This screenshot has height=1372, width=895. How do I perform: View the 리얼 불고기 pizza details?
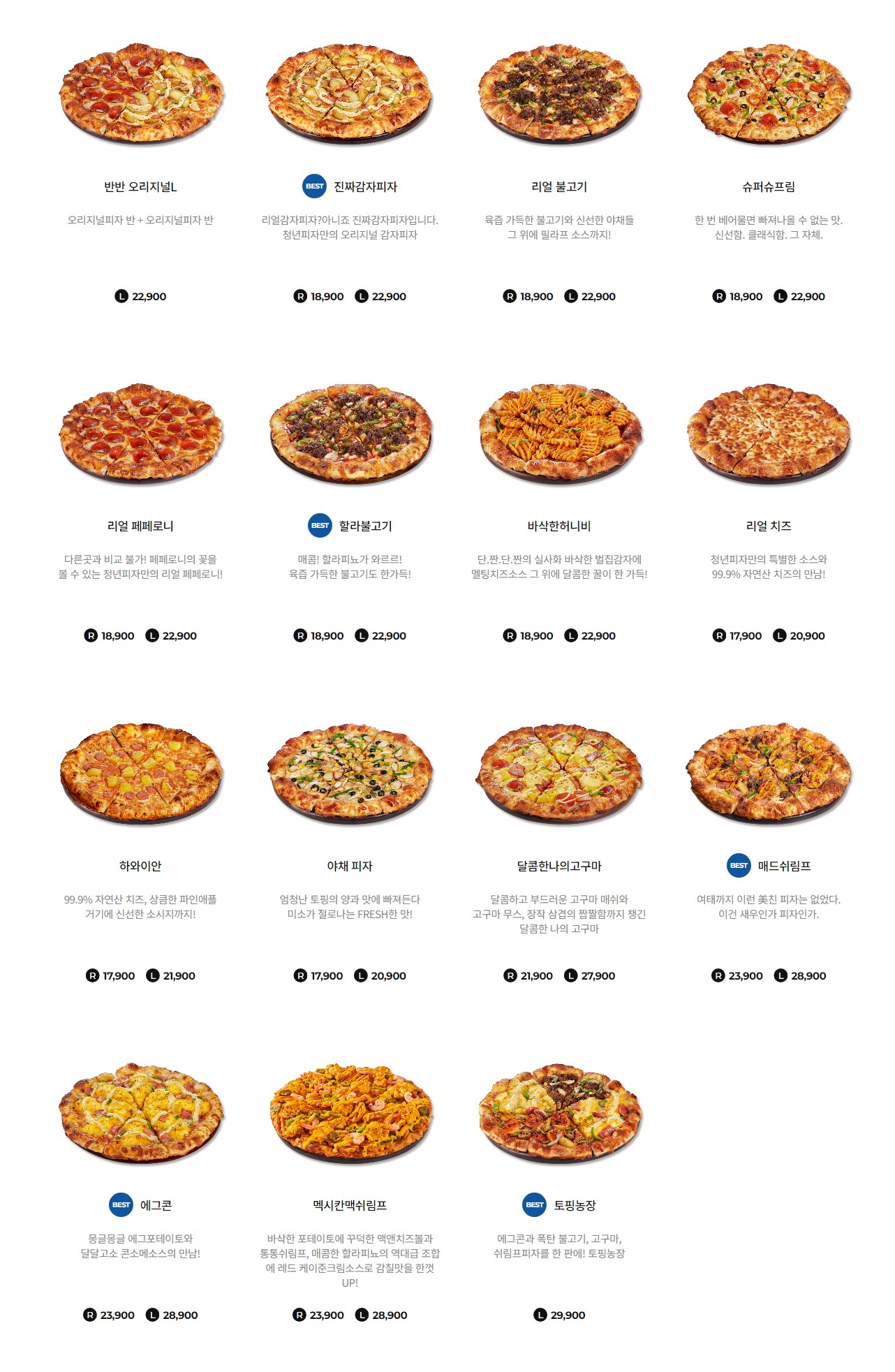coord(559,94)
